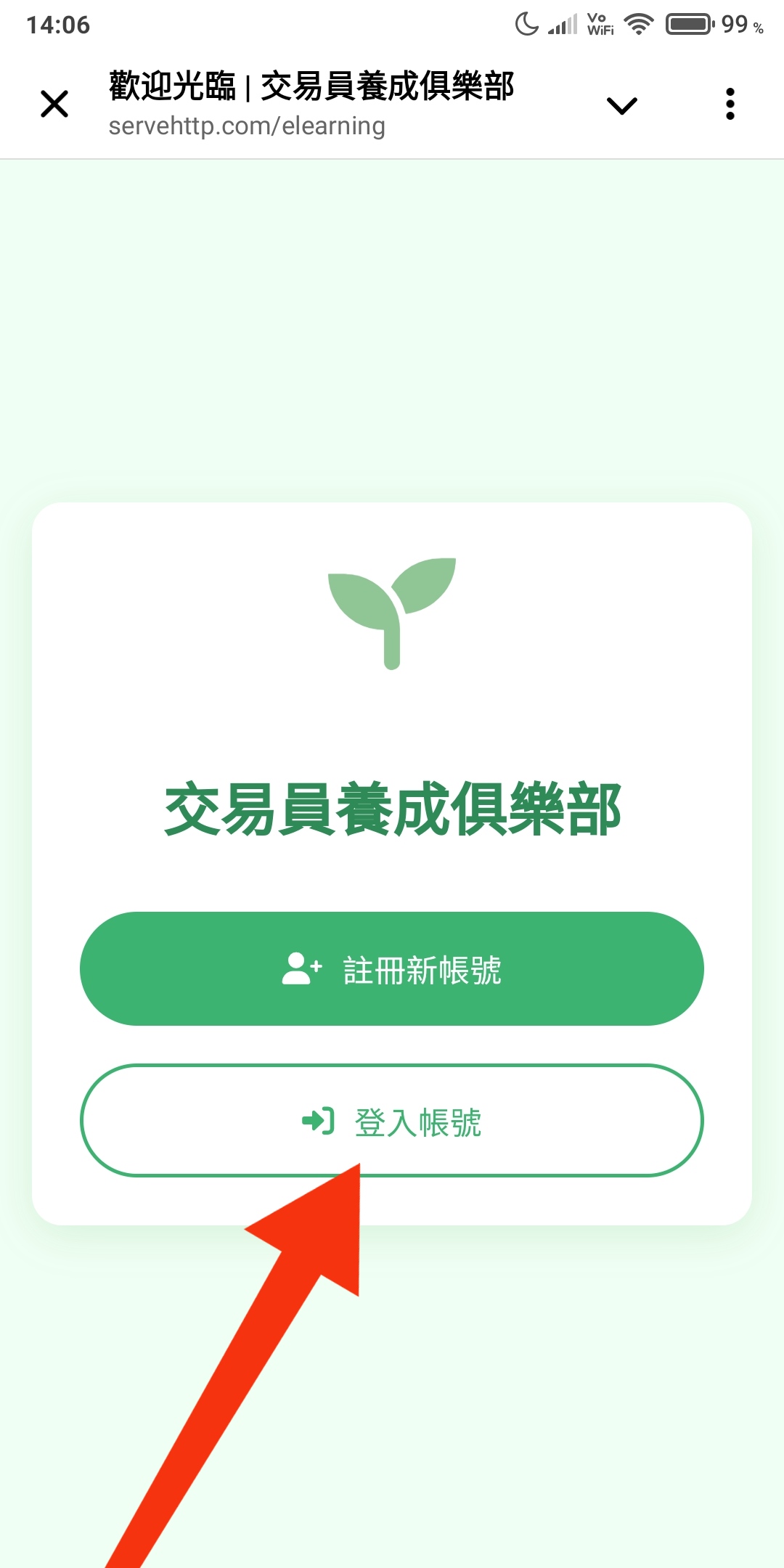Tap the clock showing 14:06
This screenshot has height=1568, width=784.
(58, 24)
